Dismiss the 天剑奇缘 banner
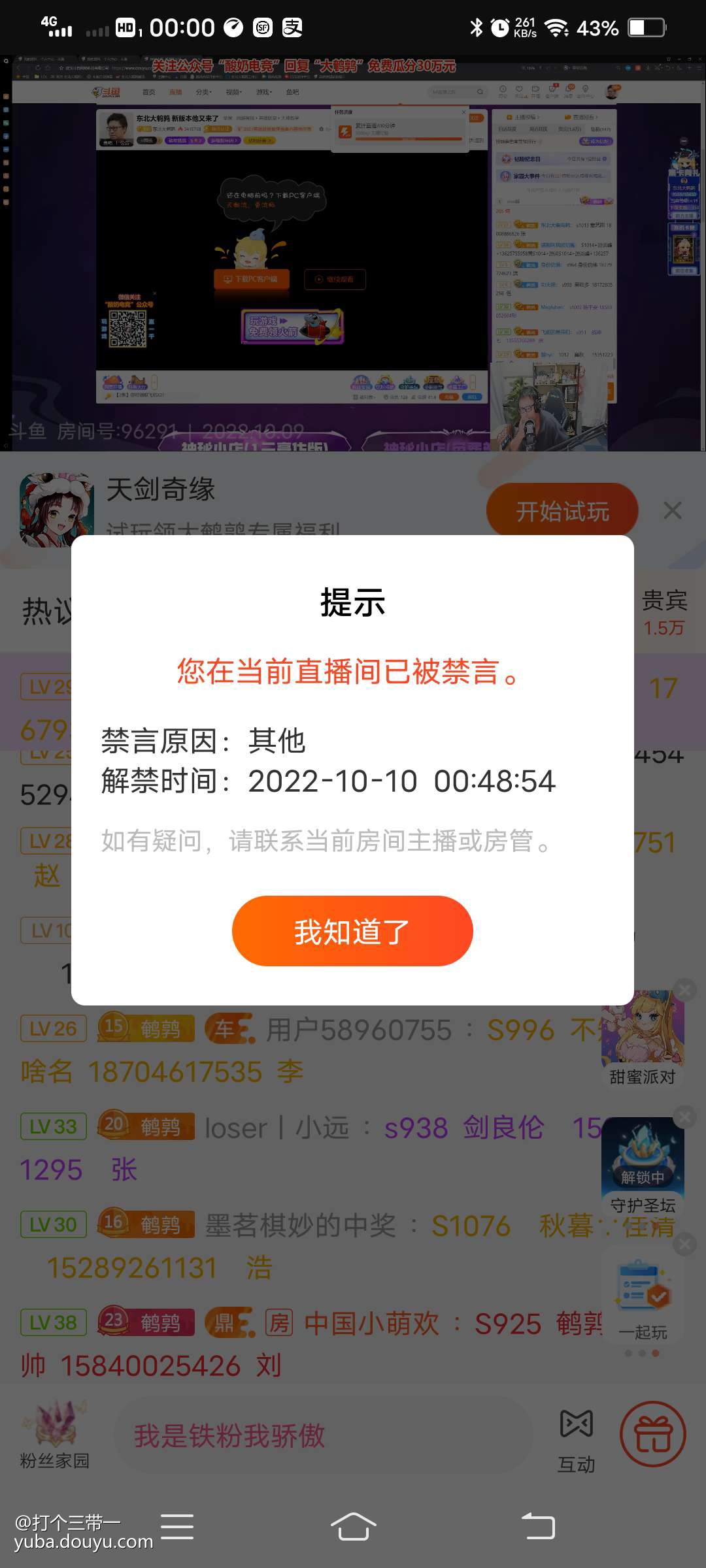Viewport: 706px width, 1568px height. (x=673, y=510)
